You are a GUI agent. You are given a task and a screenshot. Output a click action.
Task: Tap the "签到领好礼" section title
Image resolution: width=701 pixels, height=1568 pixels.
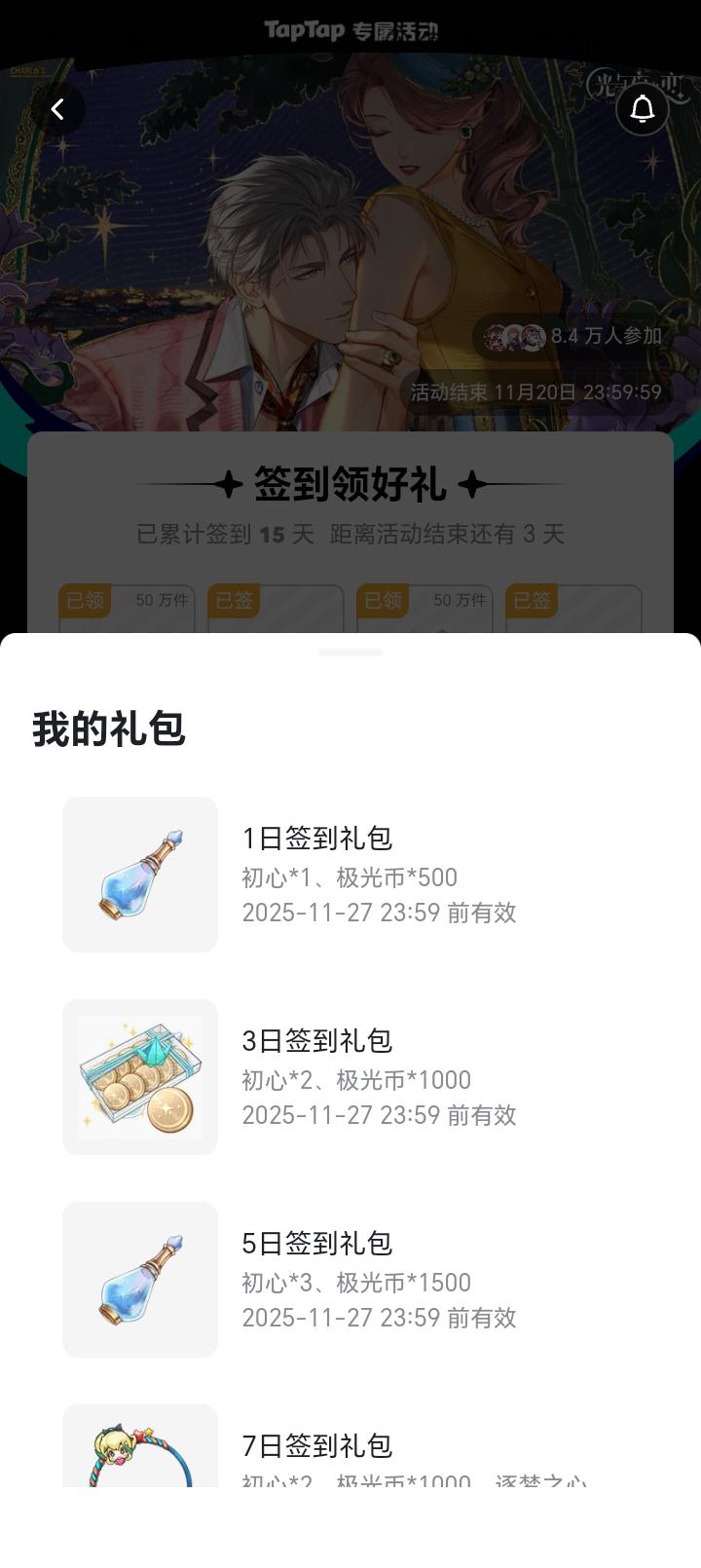point(350,483)
